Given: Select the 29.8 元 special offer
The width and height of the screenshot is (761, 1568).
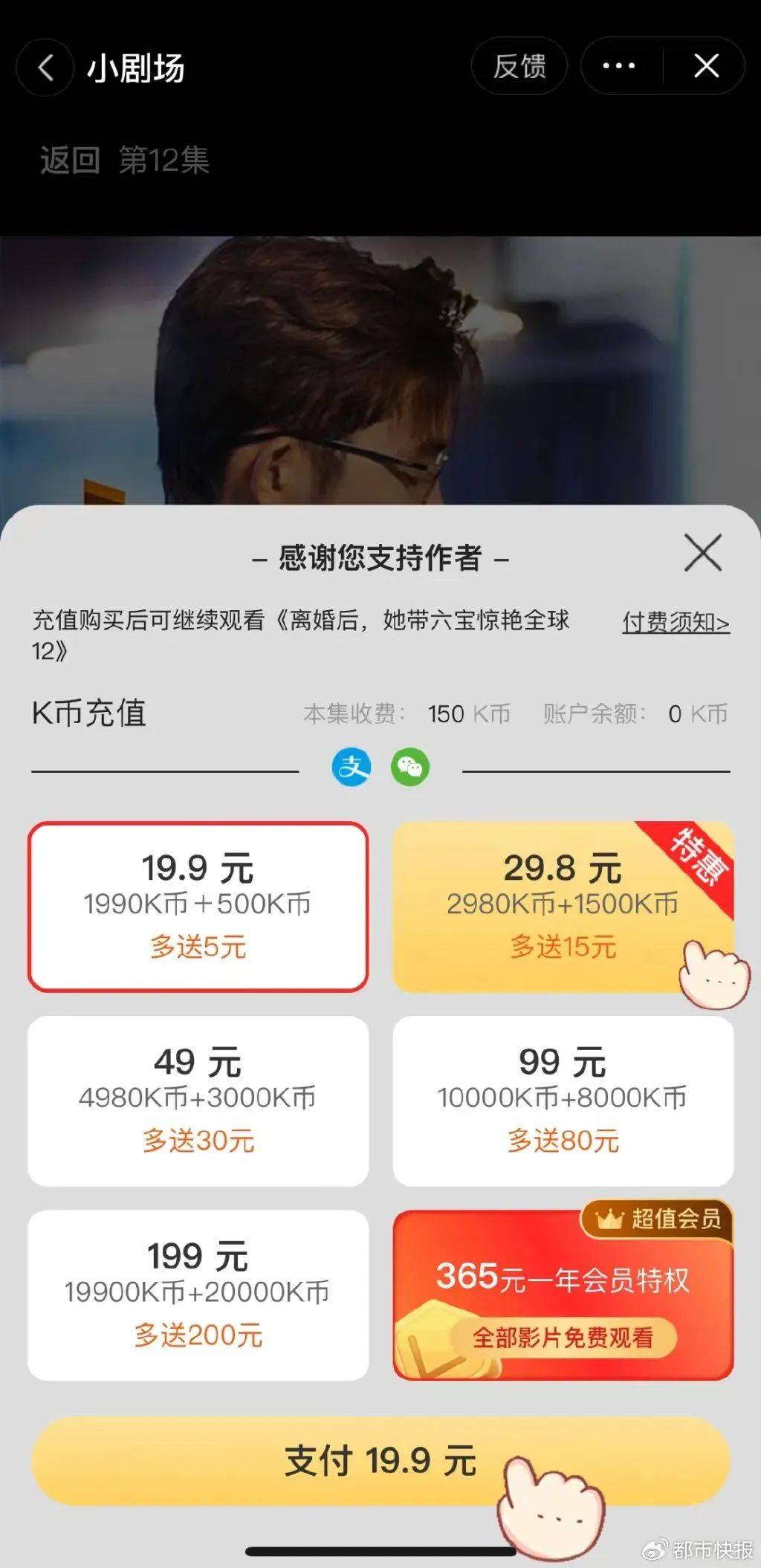Looking at the screenshot, I should point(563,907).
